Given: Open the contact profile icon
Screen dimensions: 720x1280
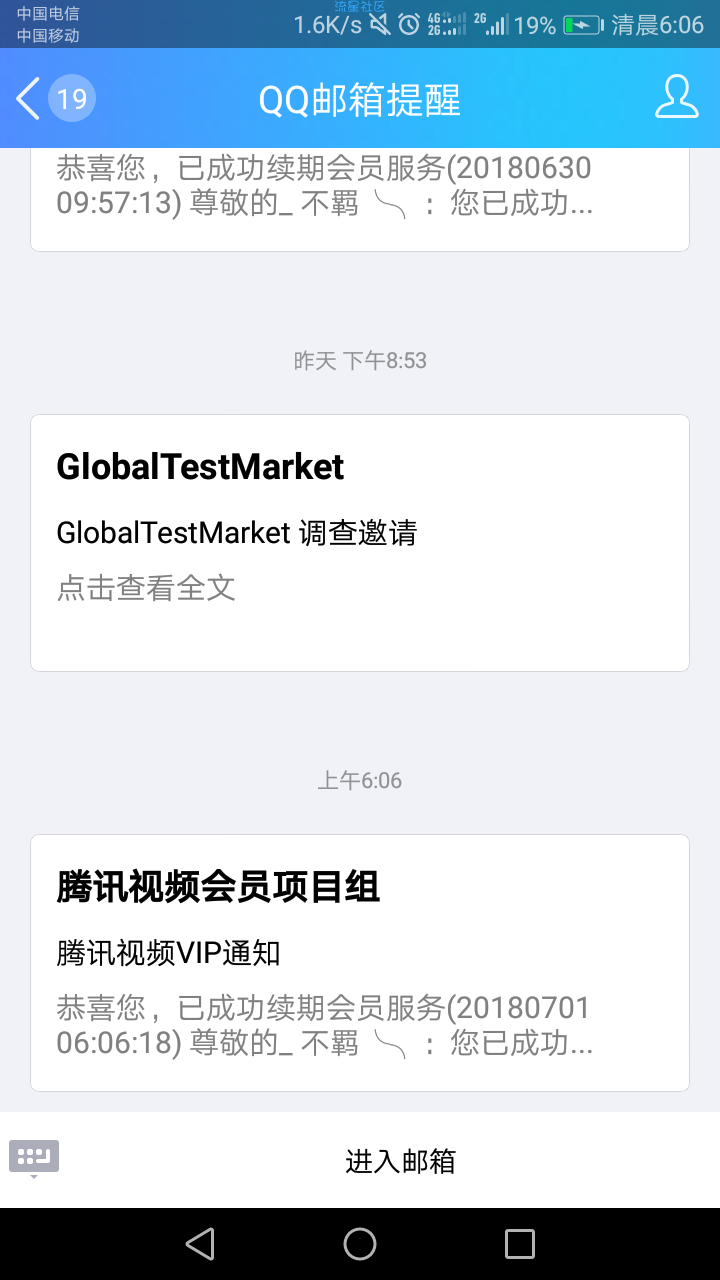Looking at the screenshot, I should (676, 98).
